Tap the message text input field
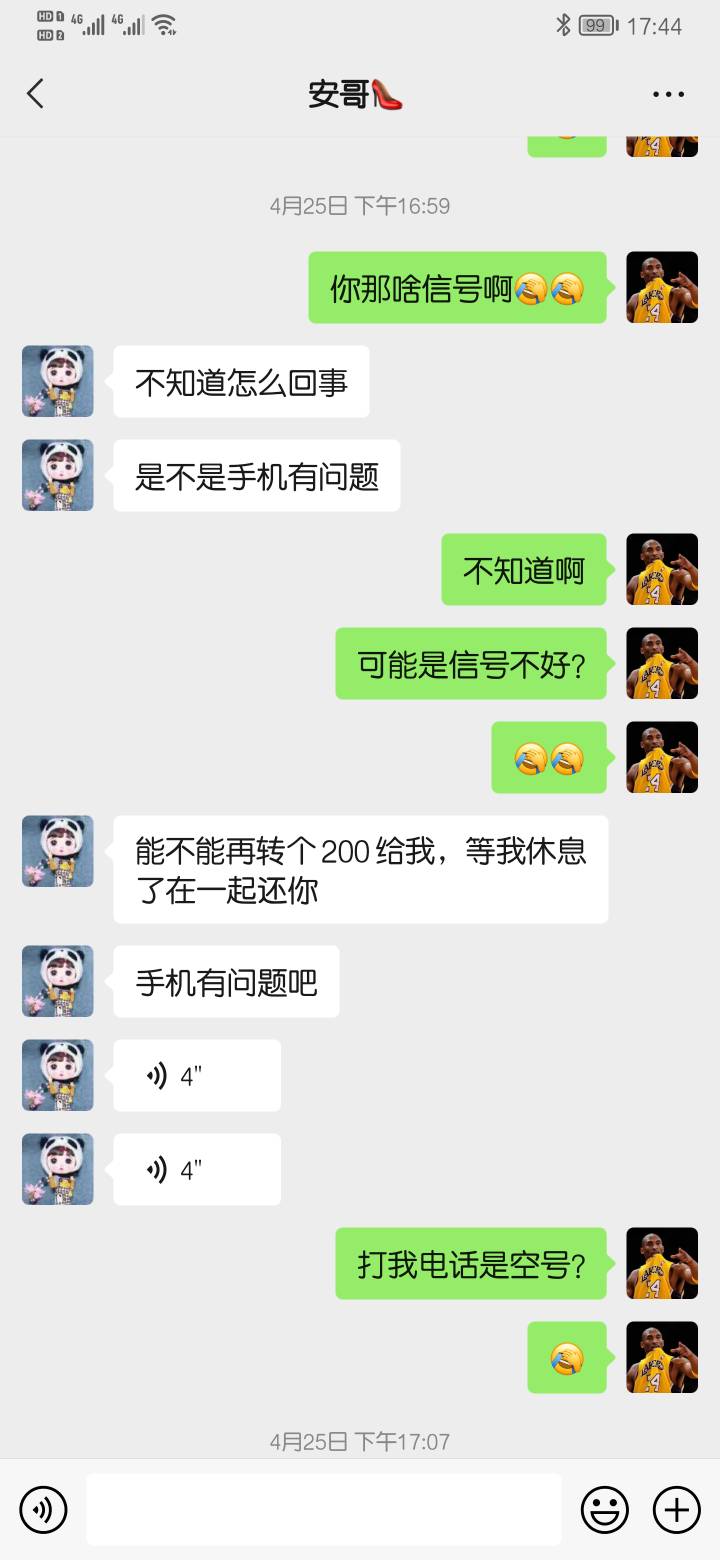This screenshot has width=720, height=1560. (x=323, y=1509)
